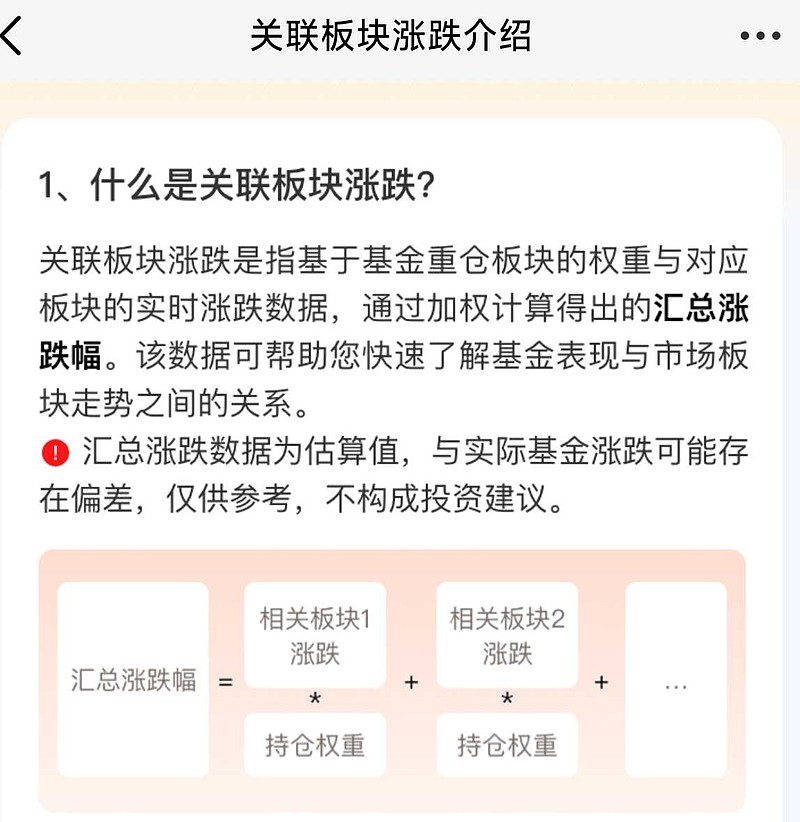Tap the second 持仓权重 box
The height and width of the screenshot is (822, 800).
pos(507,746)
